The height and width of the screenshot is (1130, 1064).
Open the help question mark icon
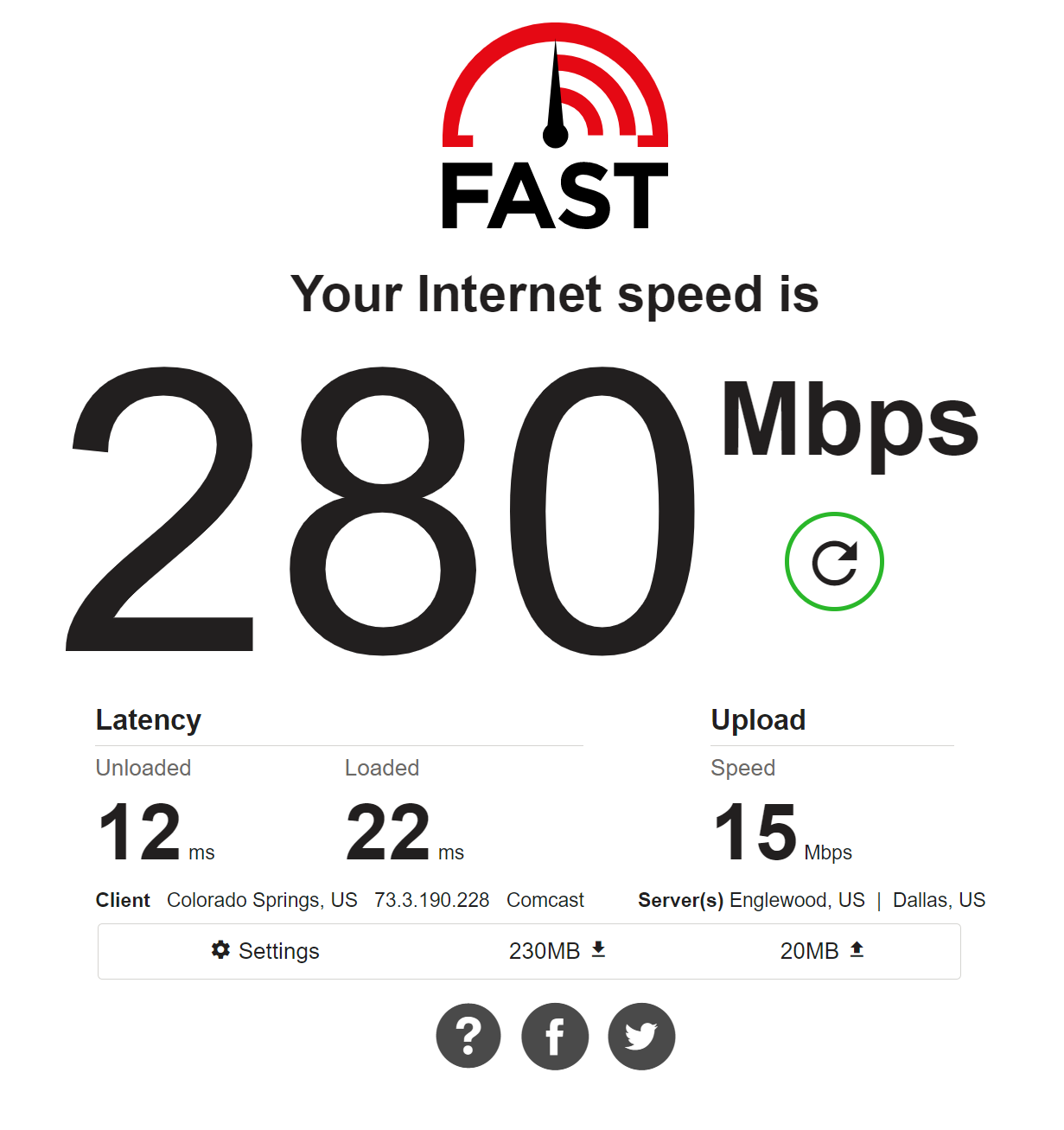468,1036
